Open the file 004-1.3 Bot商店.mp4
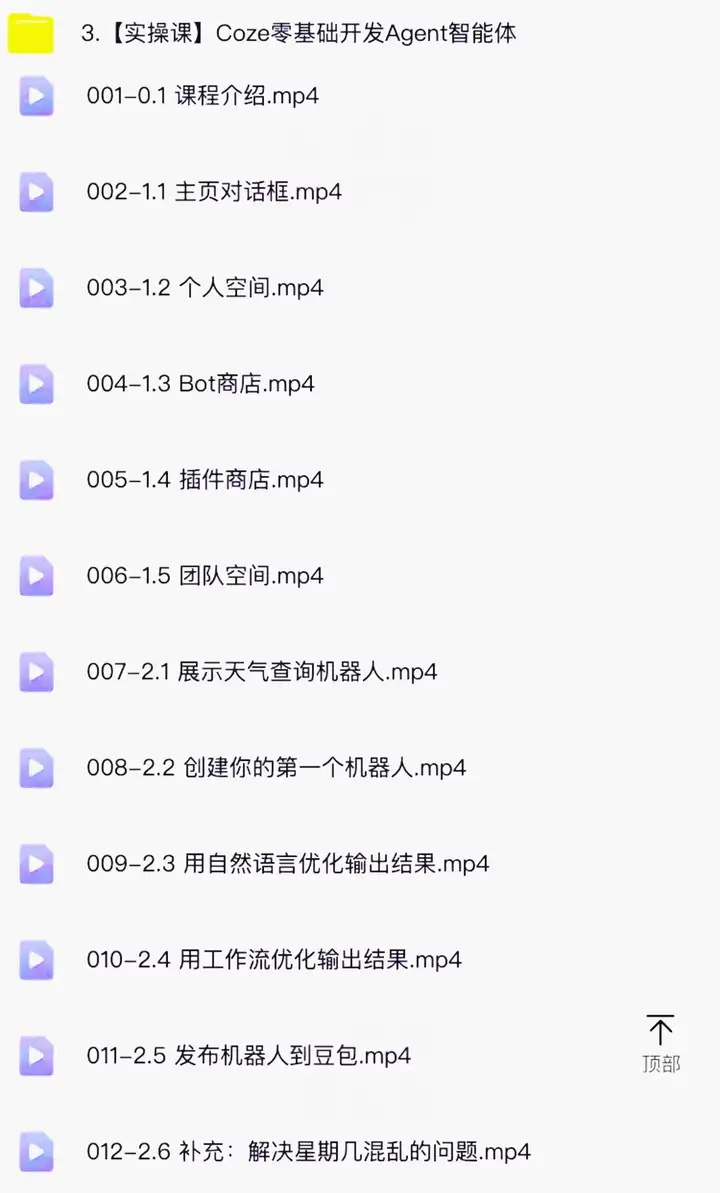720x1193 pixels. pos(200,384)
